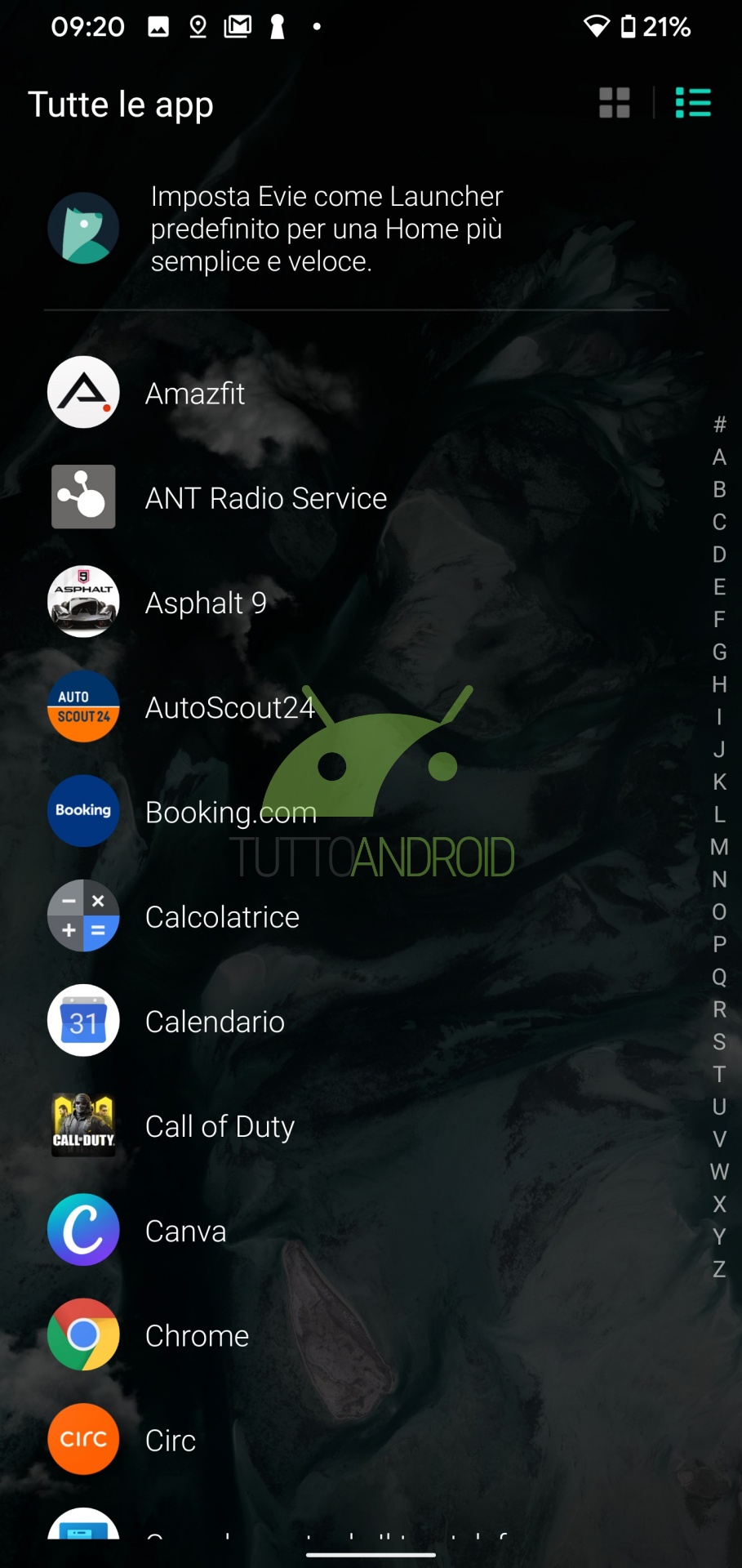Launch Chrome browser
The width and height of the screenshot is (742, 1568).
(x=197, y=1335)
